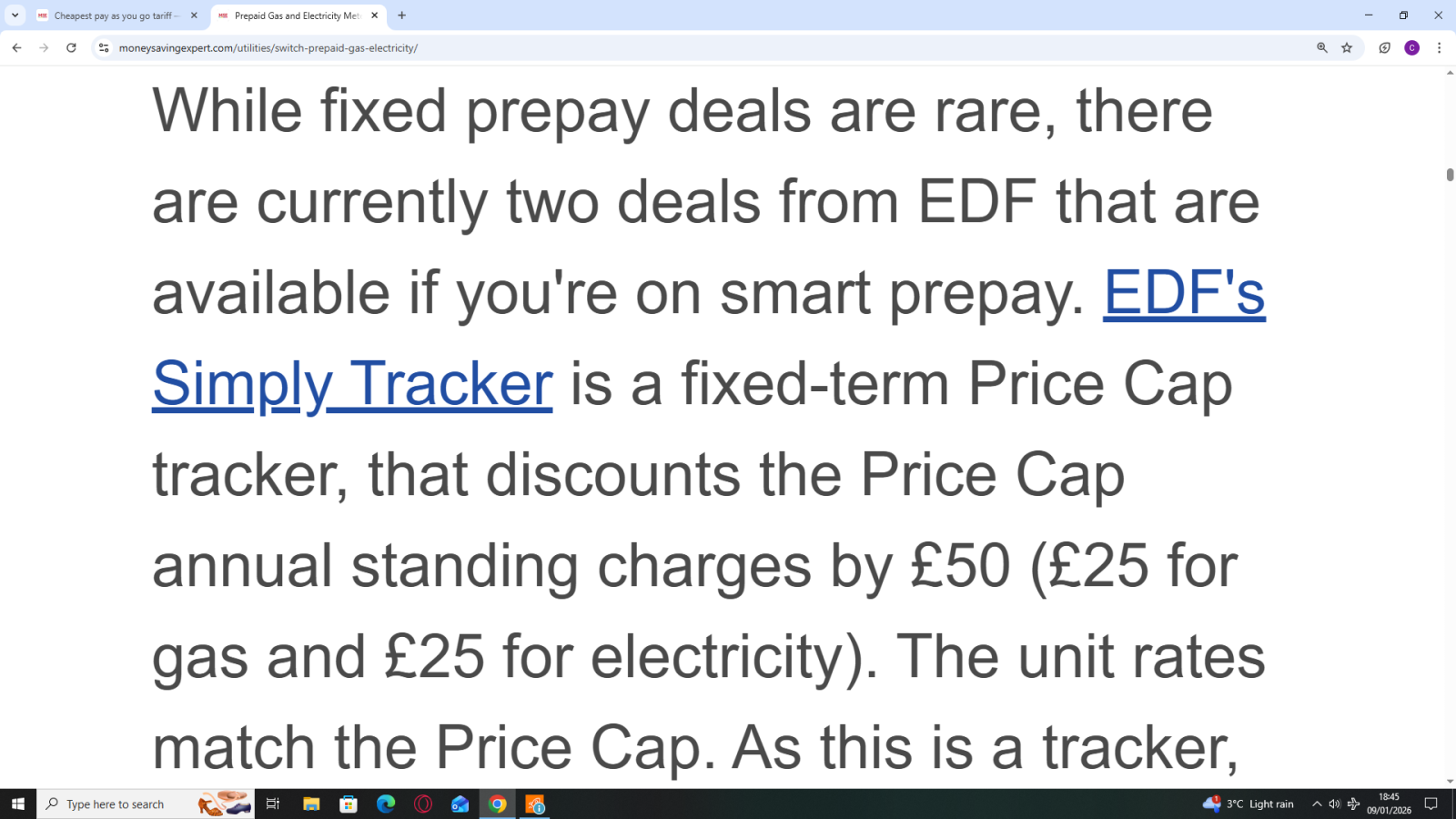Image resolution: width=1456 pixels, height=819 pixels.
Task: Open File Explorer from the taskbar
Action: pos(311,804)
